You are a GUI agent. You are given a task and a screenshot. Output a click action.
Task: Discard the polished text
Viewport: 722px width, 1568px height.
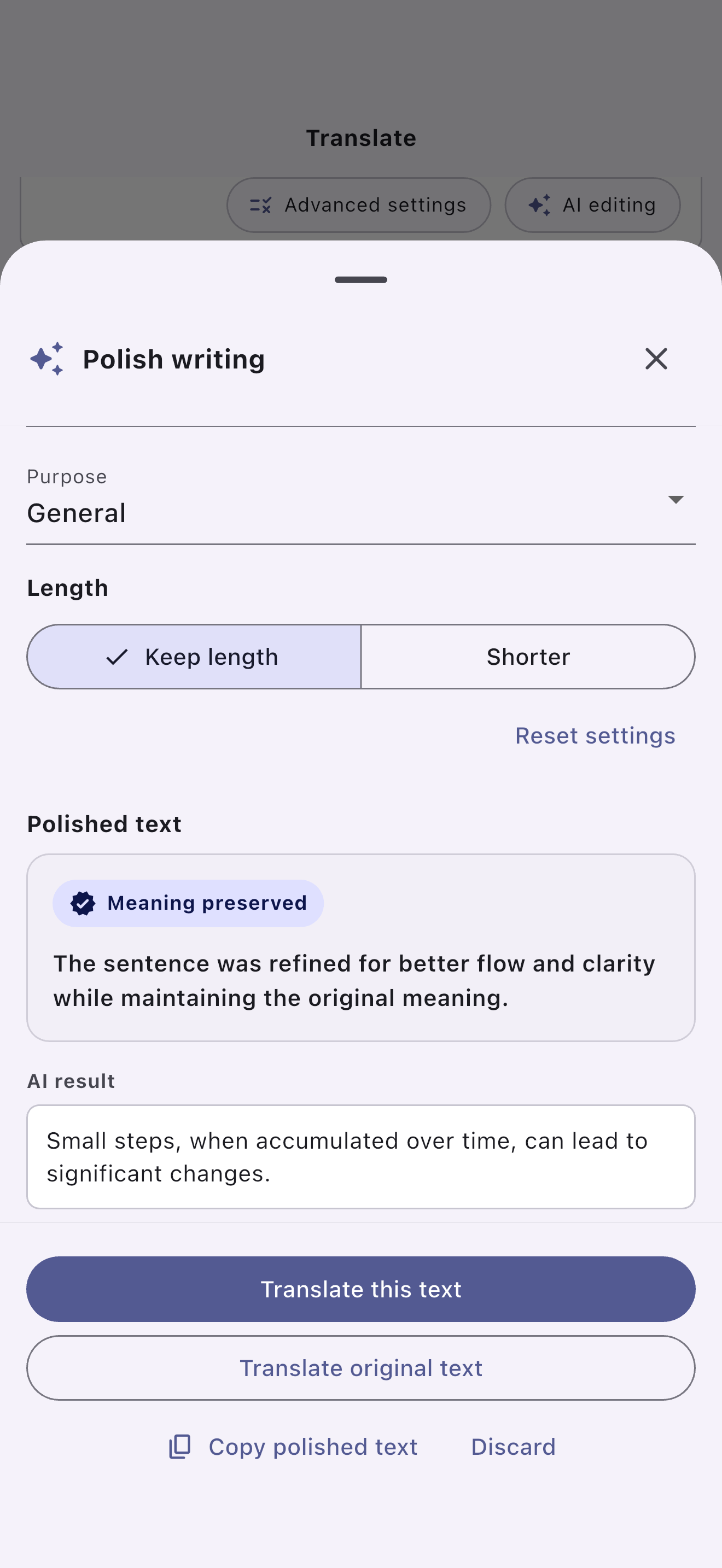coord(513,1446)
